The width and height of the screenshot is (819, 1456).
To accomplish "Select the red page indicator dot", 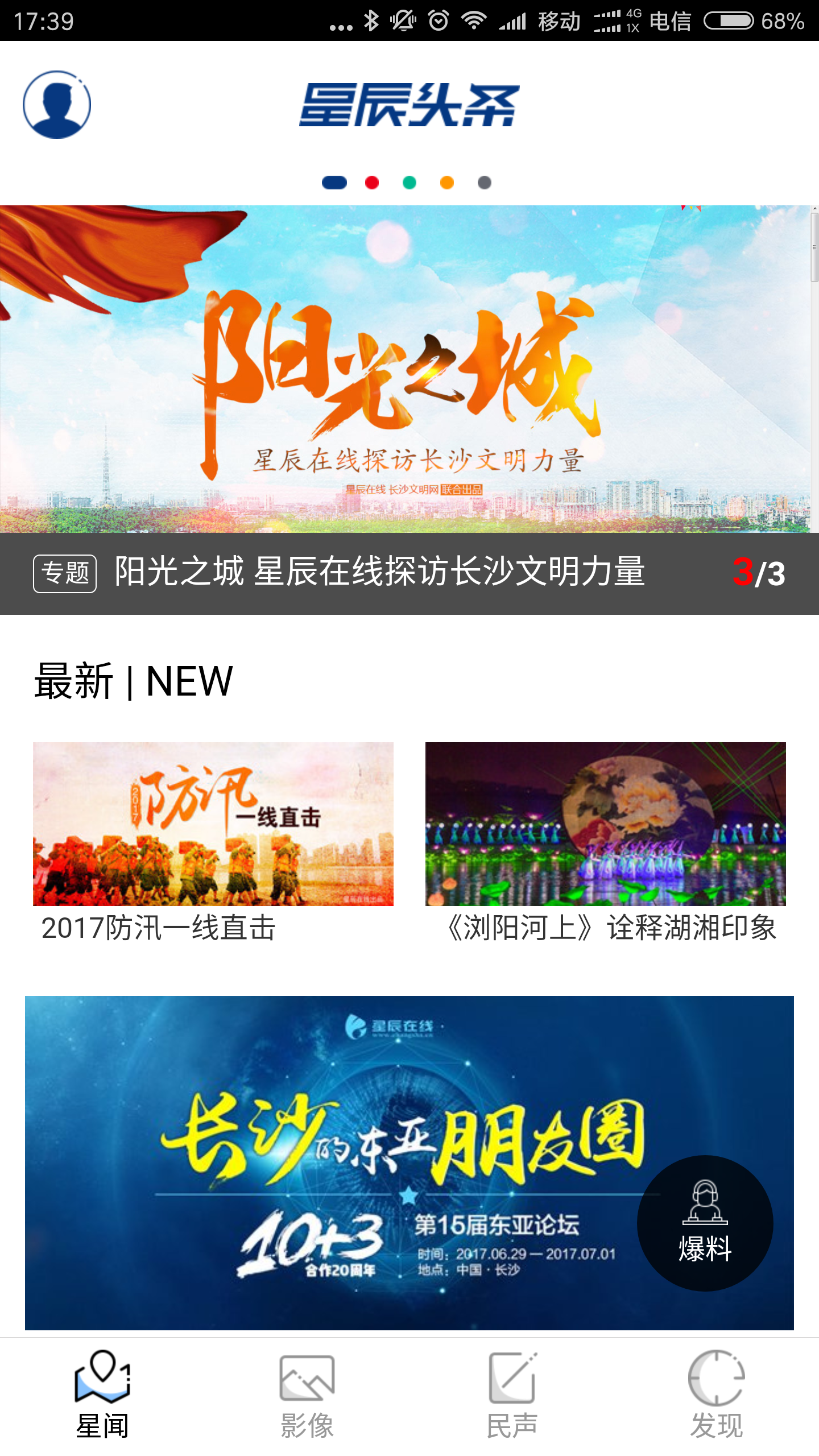I will click(x=372, y=183).
